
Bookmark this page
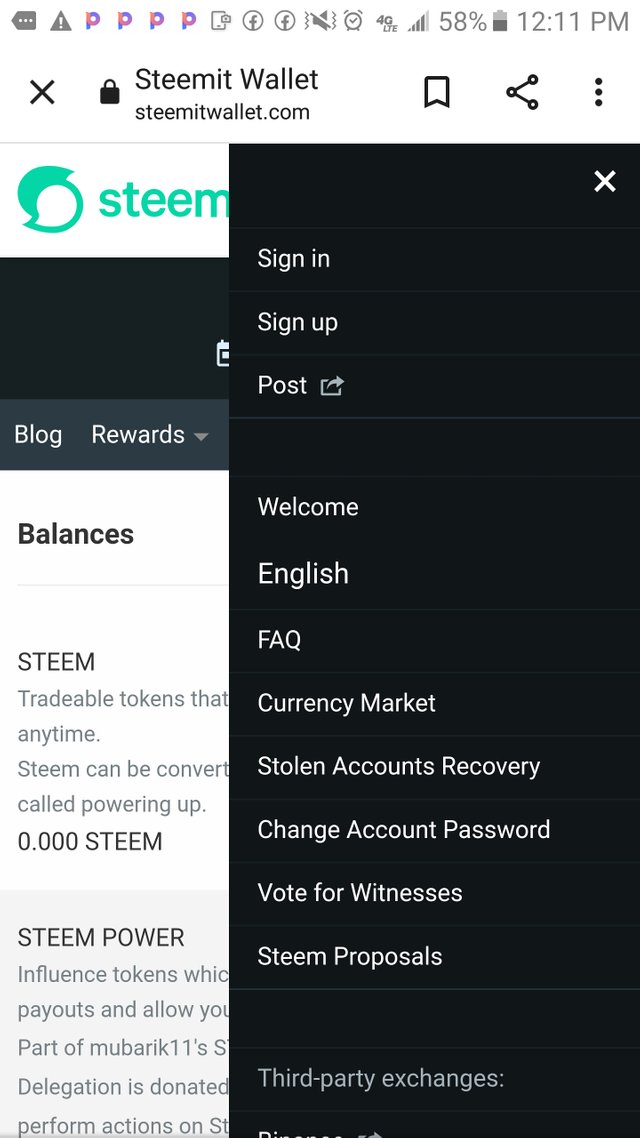437,93
